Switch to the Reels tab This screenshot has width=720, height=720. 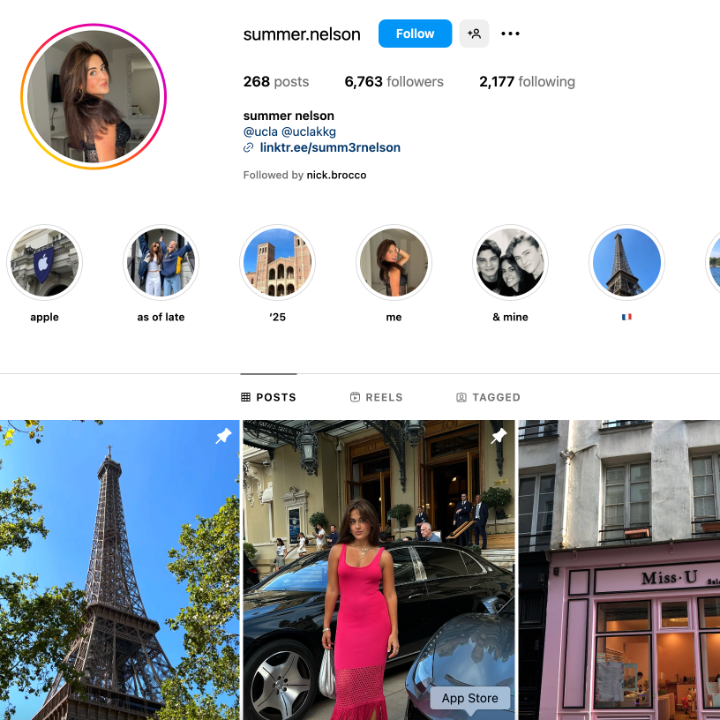[376, 397]
